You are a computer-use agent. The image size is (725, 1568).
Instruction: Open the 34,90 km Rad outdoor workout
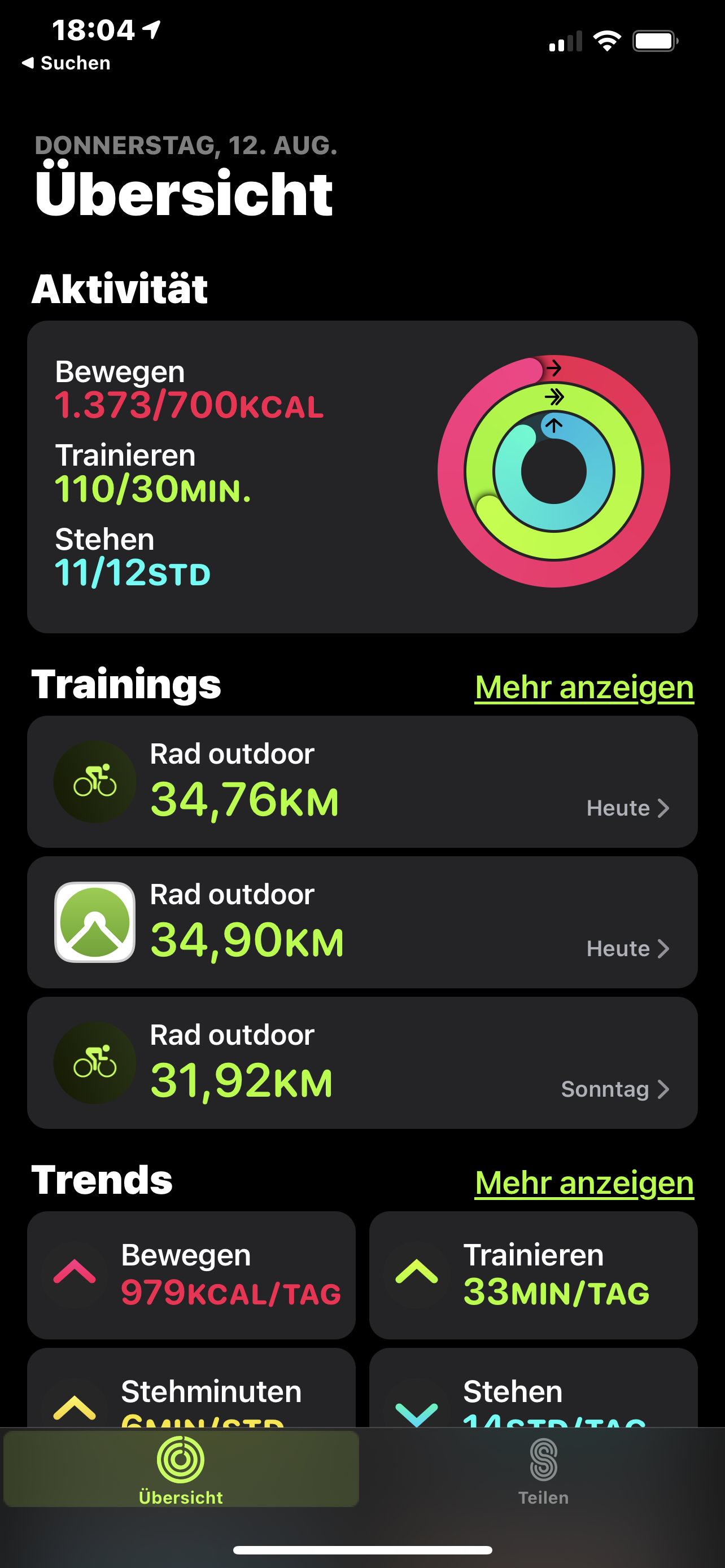362,922
